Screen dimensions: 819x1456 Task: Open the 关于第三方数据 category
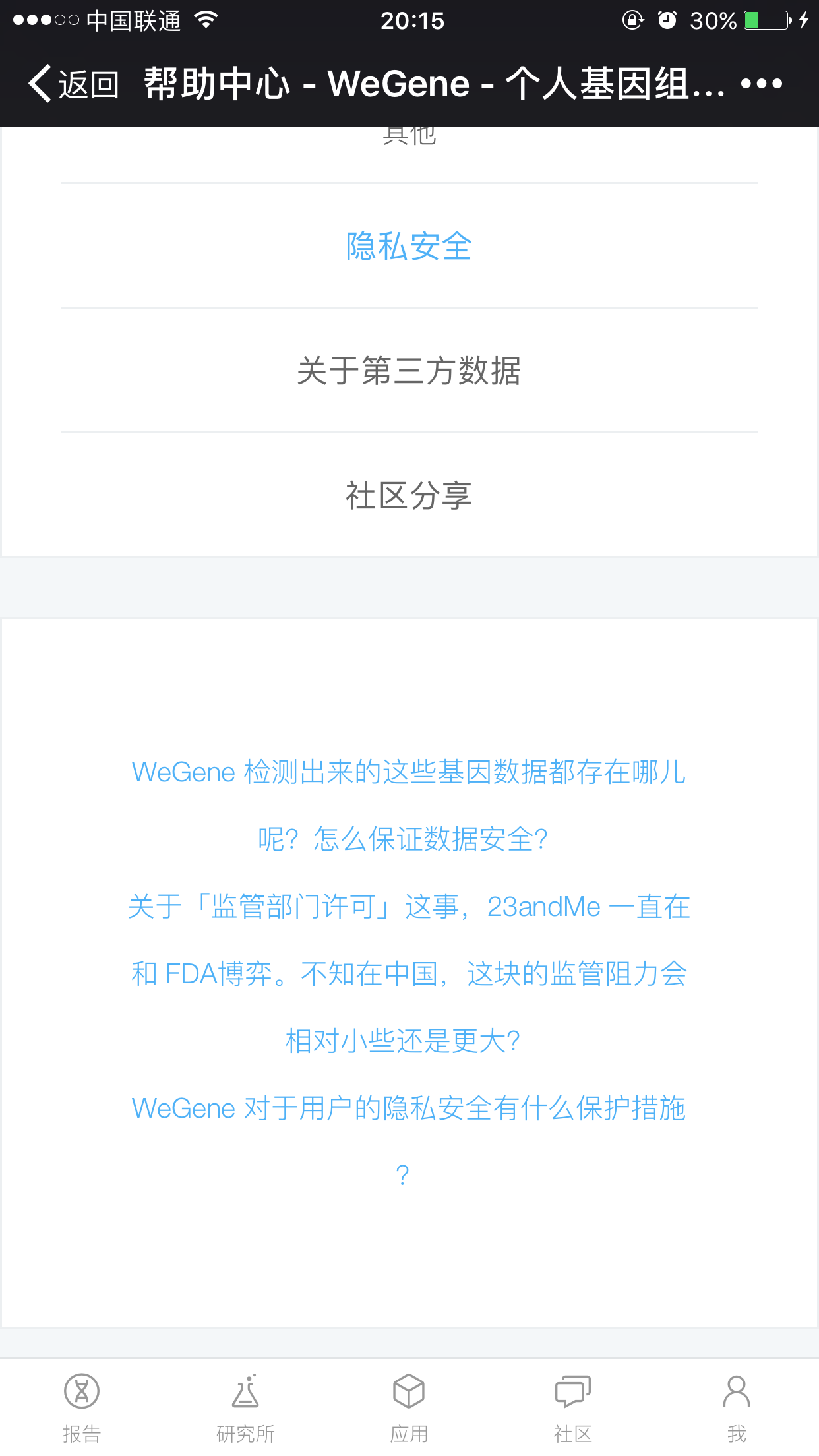(x=409, y=371)
